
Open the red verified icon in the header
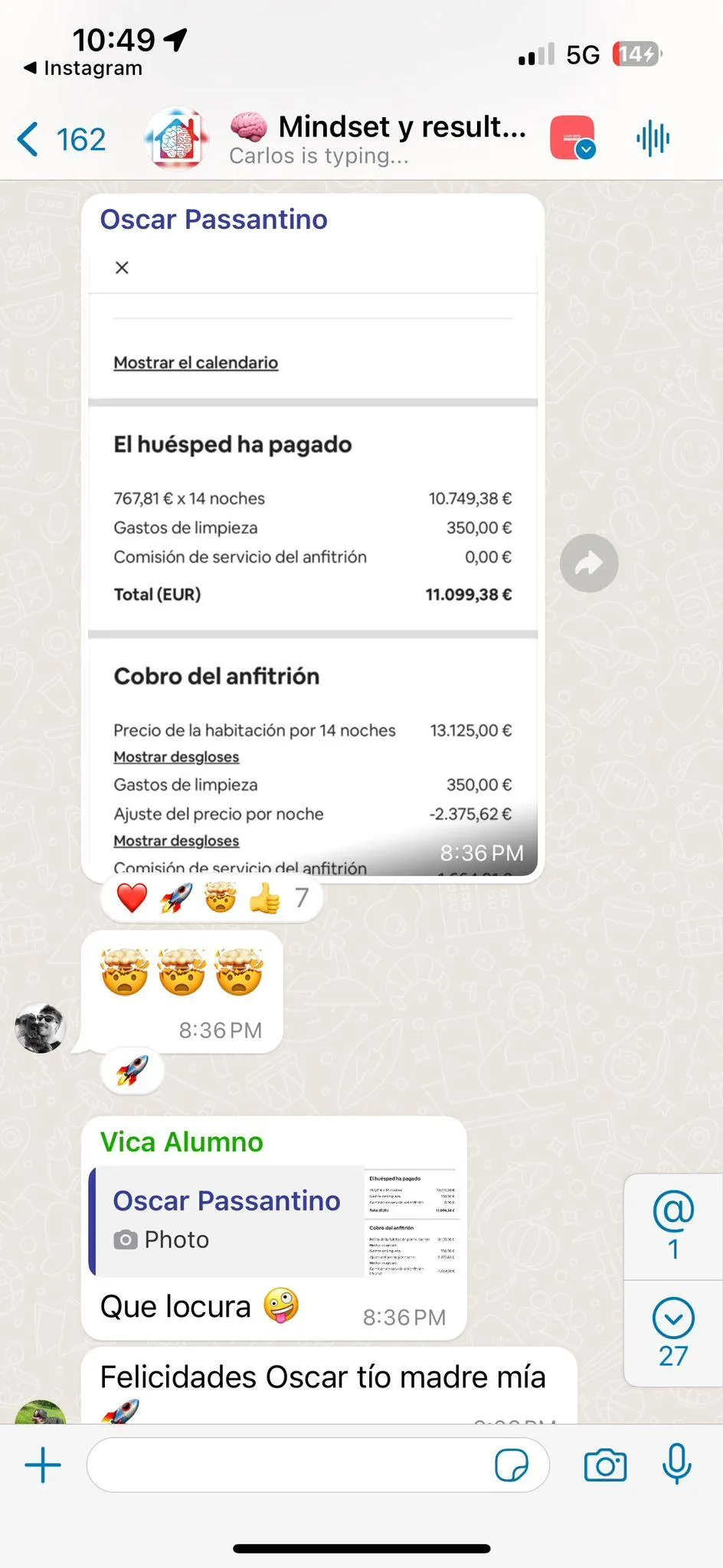coord(573,139)
